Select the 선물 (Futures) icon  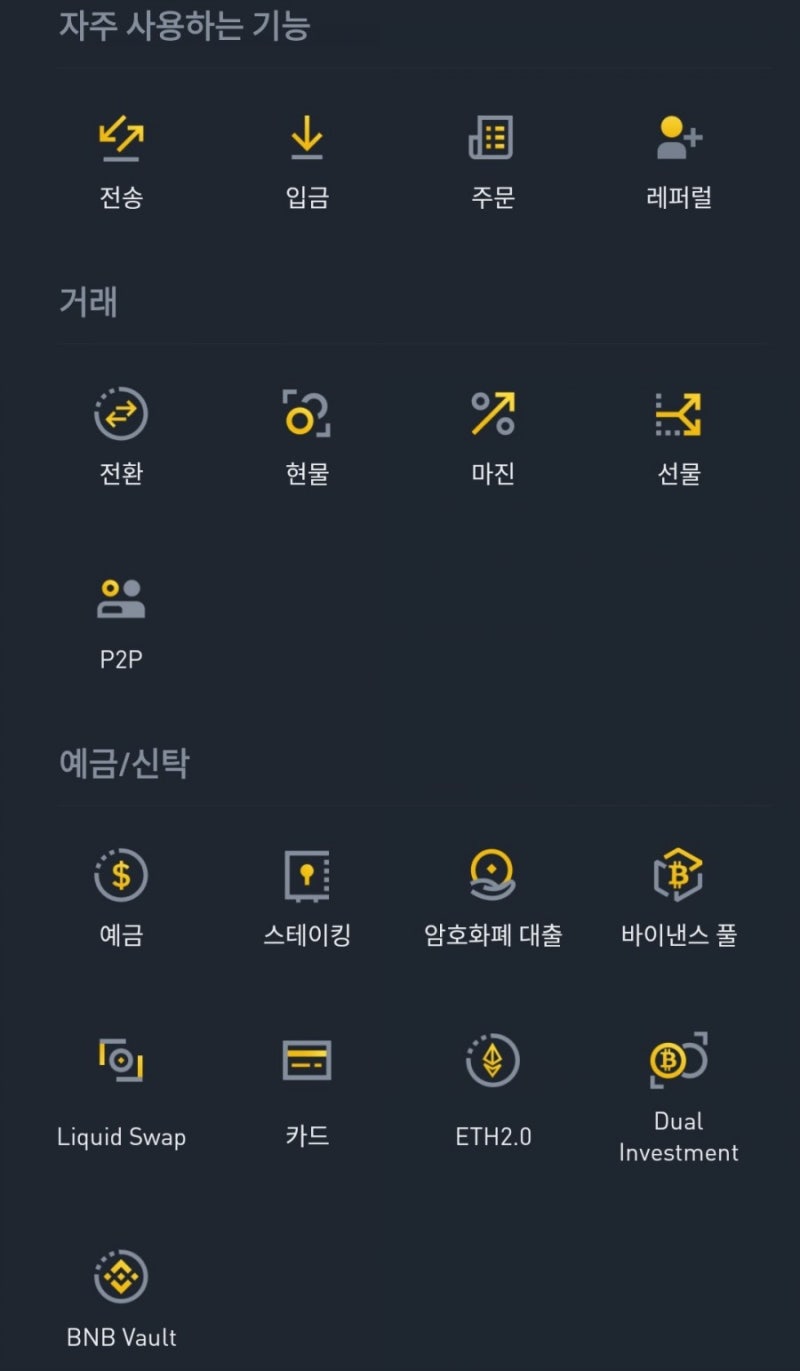pos(678,414)
